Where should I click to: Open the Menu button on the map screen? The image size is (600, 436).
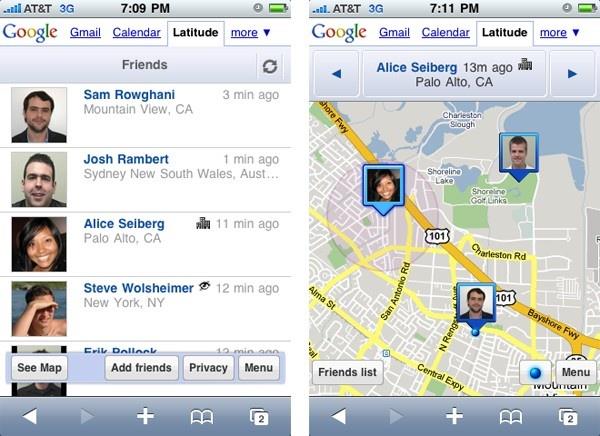(575, 373)
